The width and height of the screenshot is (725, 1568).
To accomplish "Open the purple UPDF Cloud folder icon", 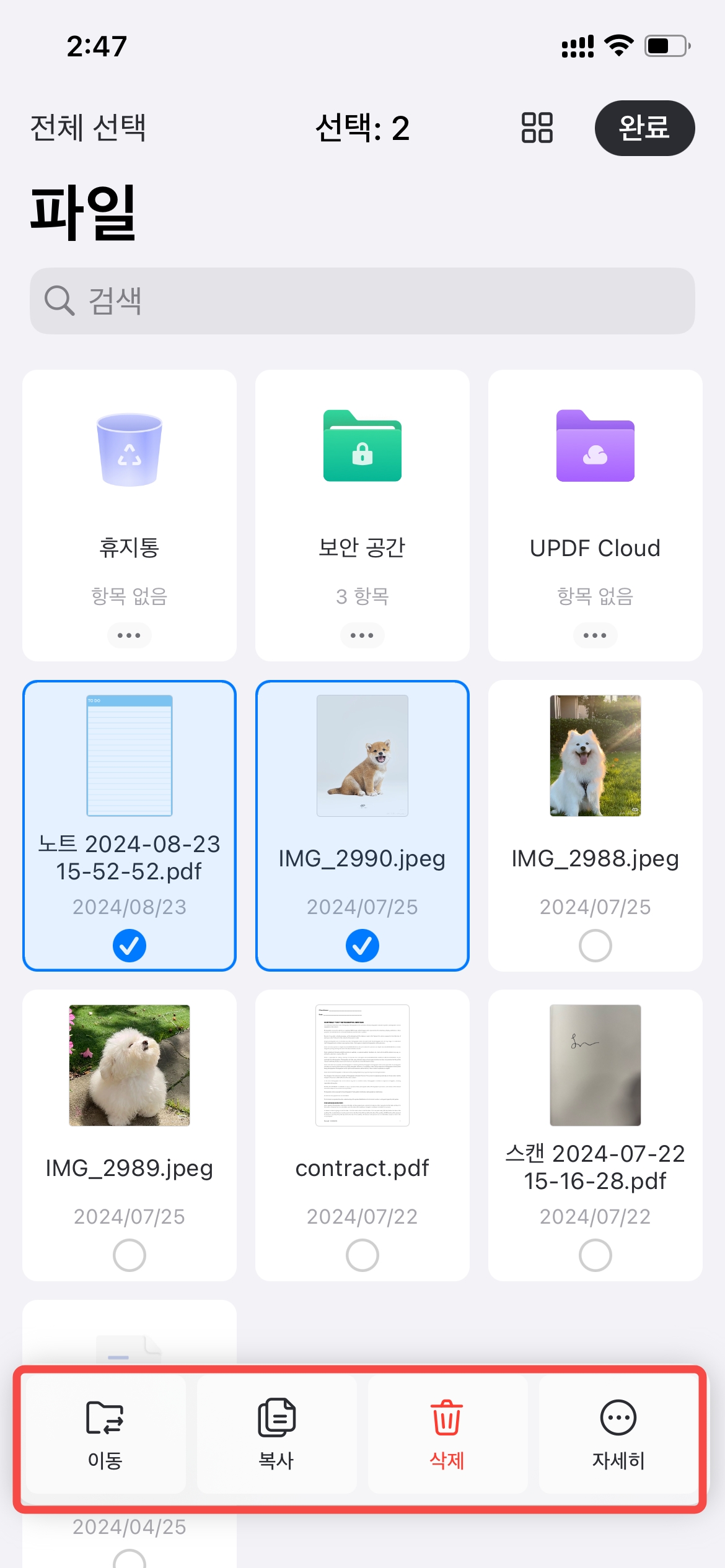I will [x=594, y=447].
